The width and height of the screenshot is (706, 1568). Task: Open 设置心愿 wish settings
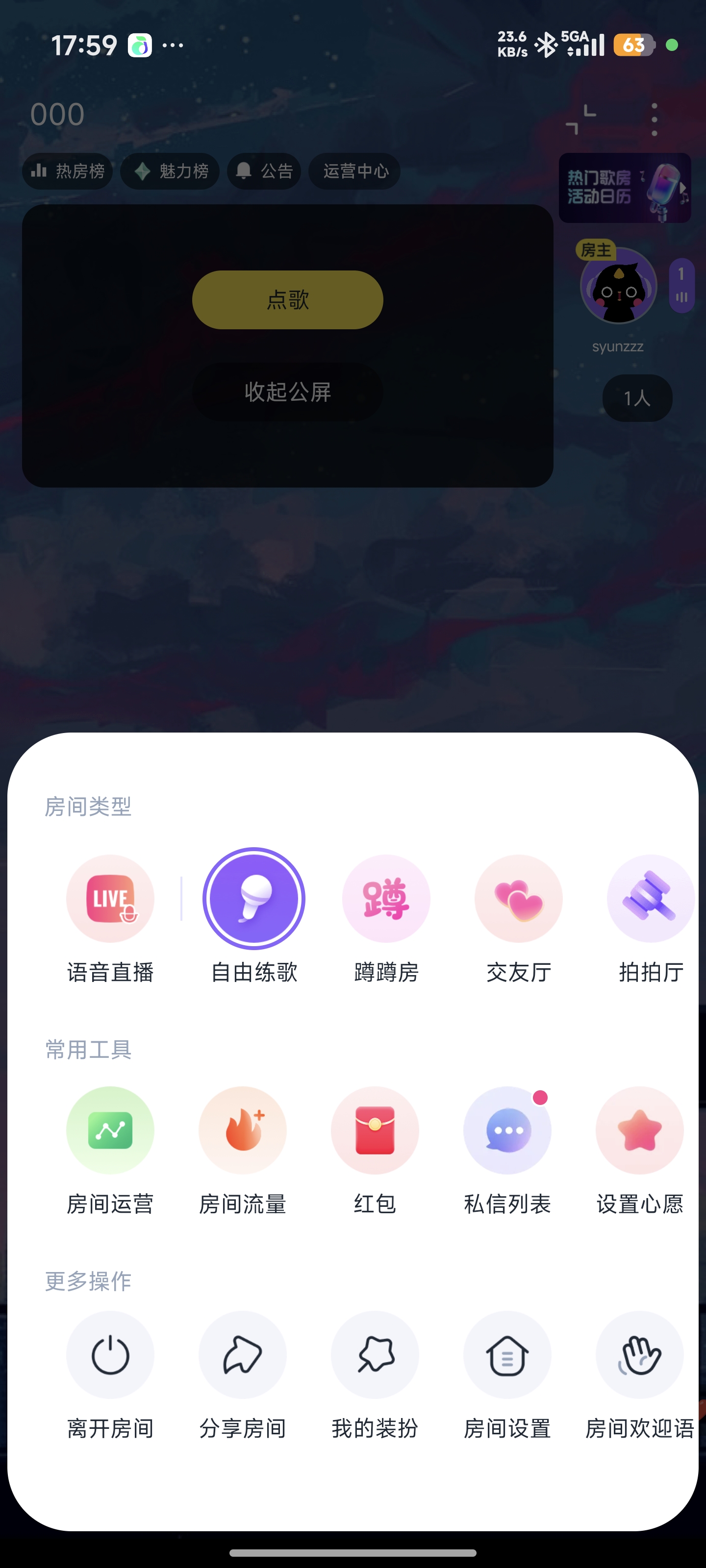tap(640, 1131)
